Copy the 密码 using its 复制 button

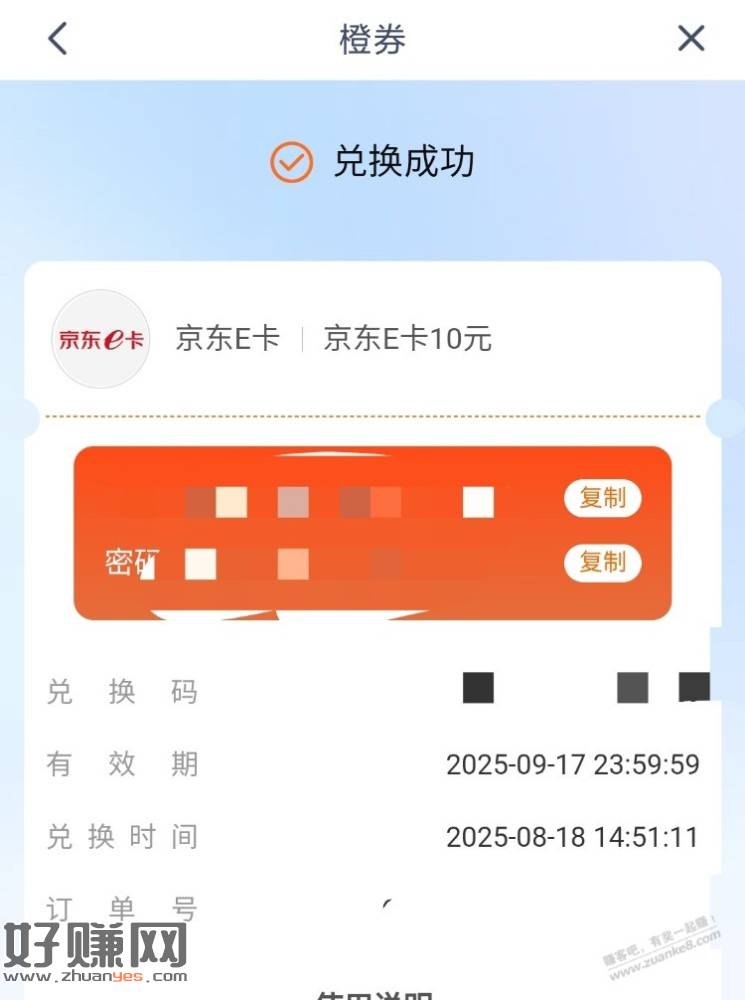[602, 563]
